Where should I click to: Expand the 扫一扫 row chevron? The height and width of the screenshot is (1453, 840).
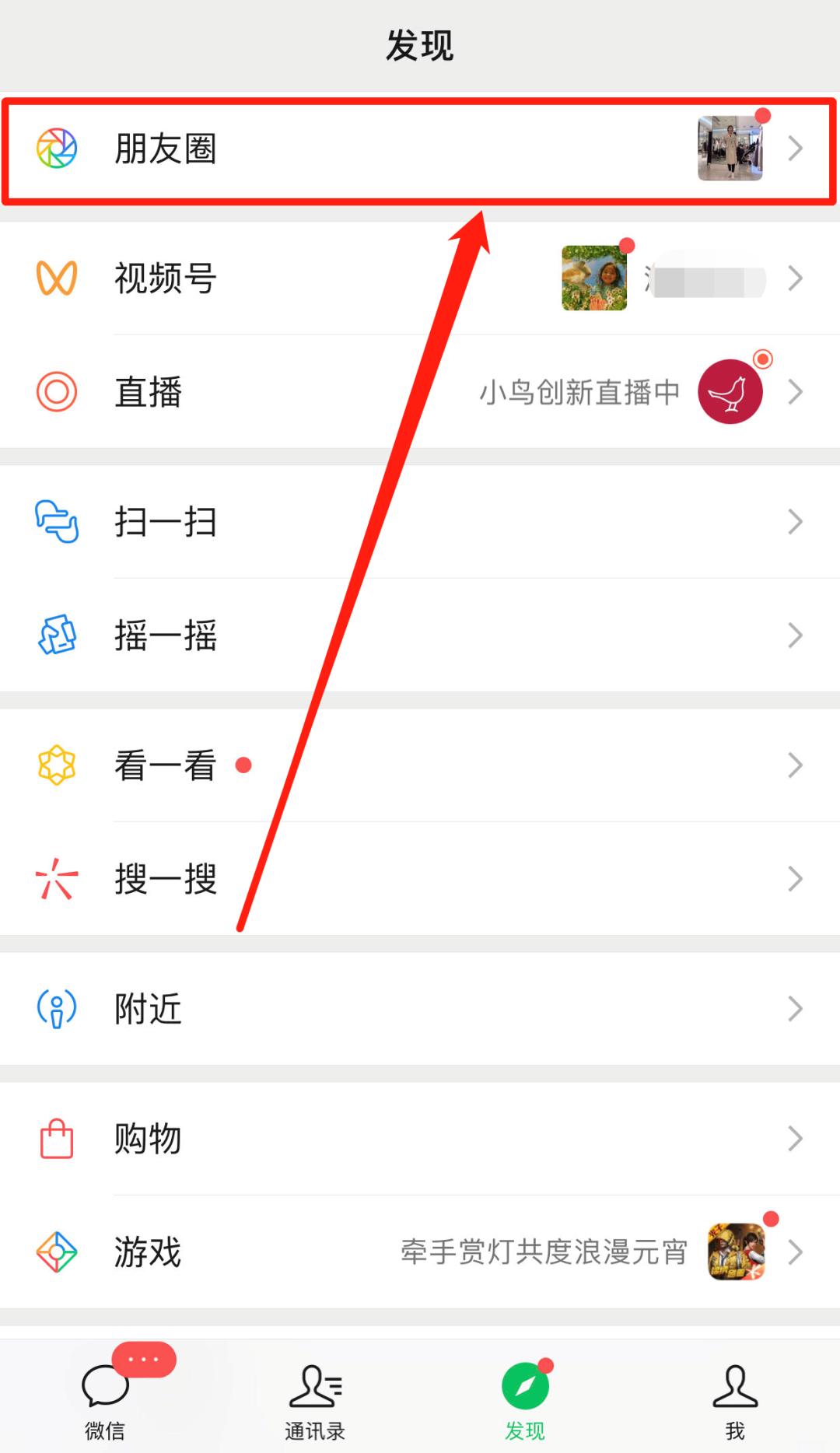pos(794,521)
